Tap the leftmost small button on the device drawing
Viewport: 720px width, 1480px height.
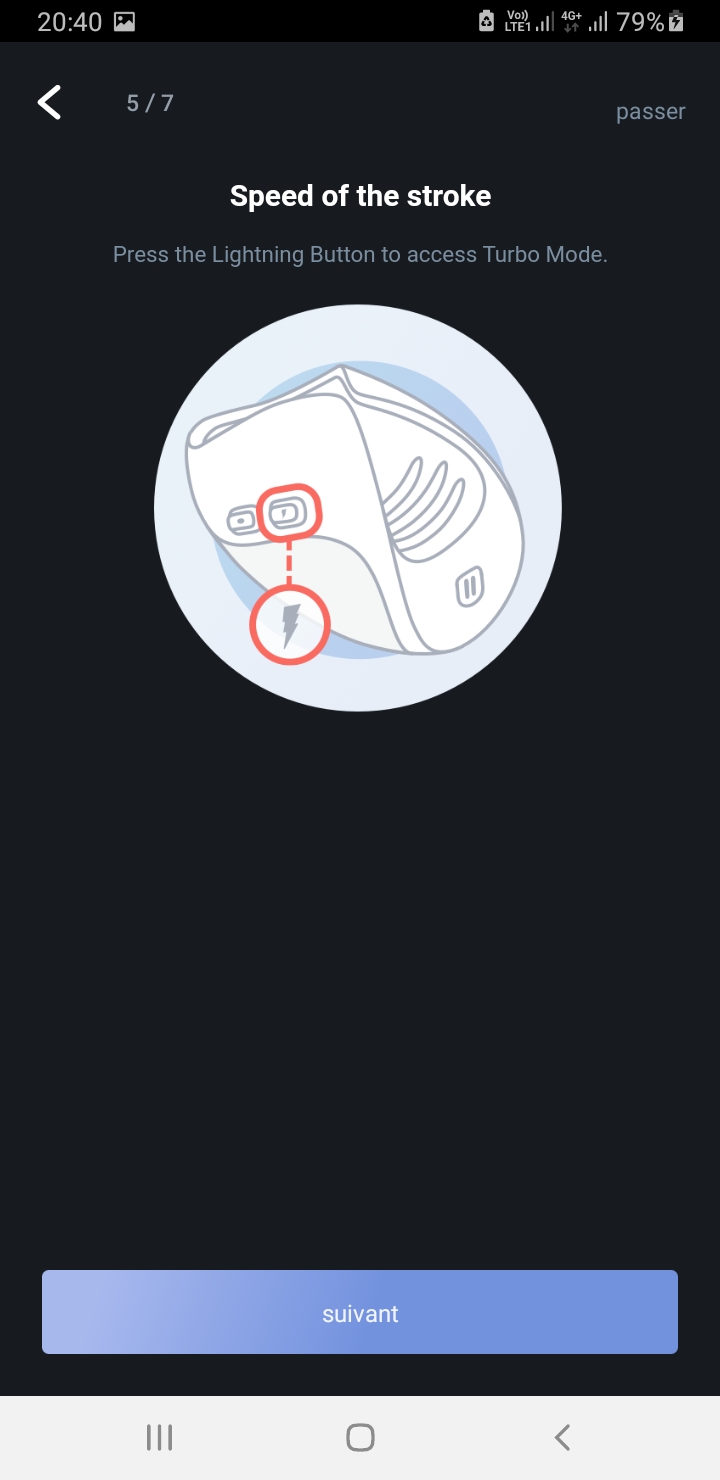point(241,521)
